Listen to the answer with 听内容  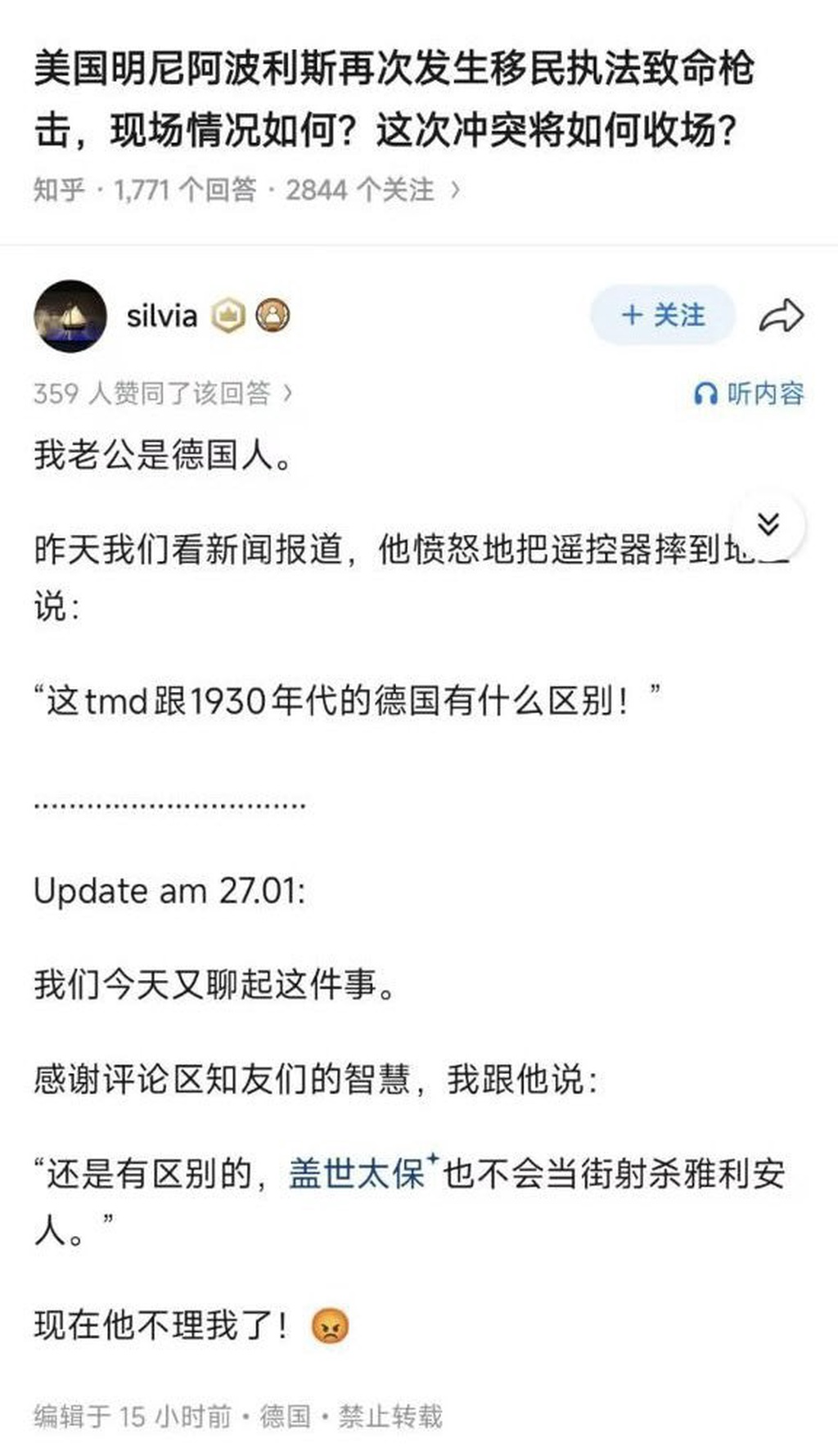749,393
